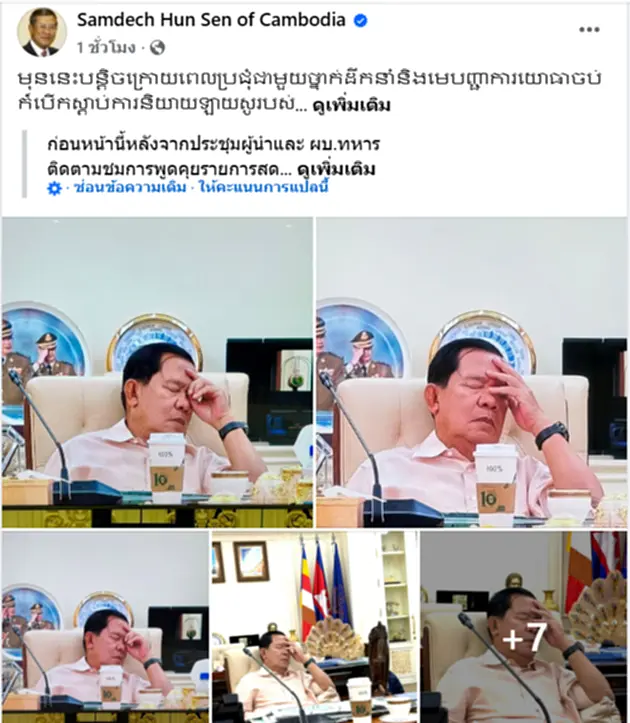Tap ให้คะแนนการแปลนี้ to rate the translation
This screenshot has width=630, height=723.
tap(262, 187)
